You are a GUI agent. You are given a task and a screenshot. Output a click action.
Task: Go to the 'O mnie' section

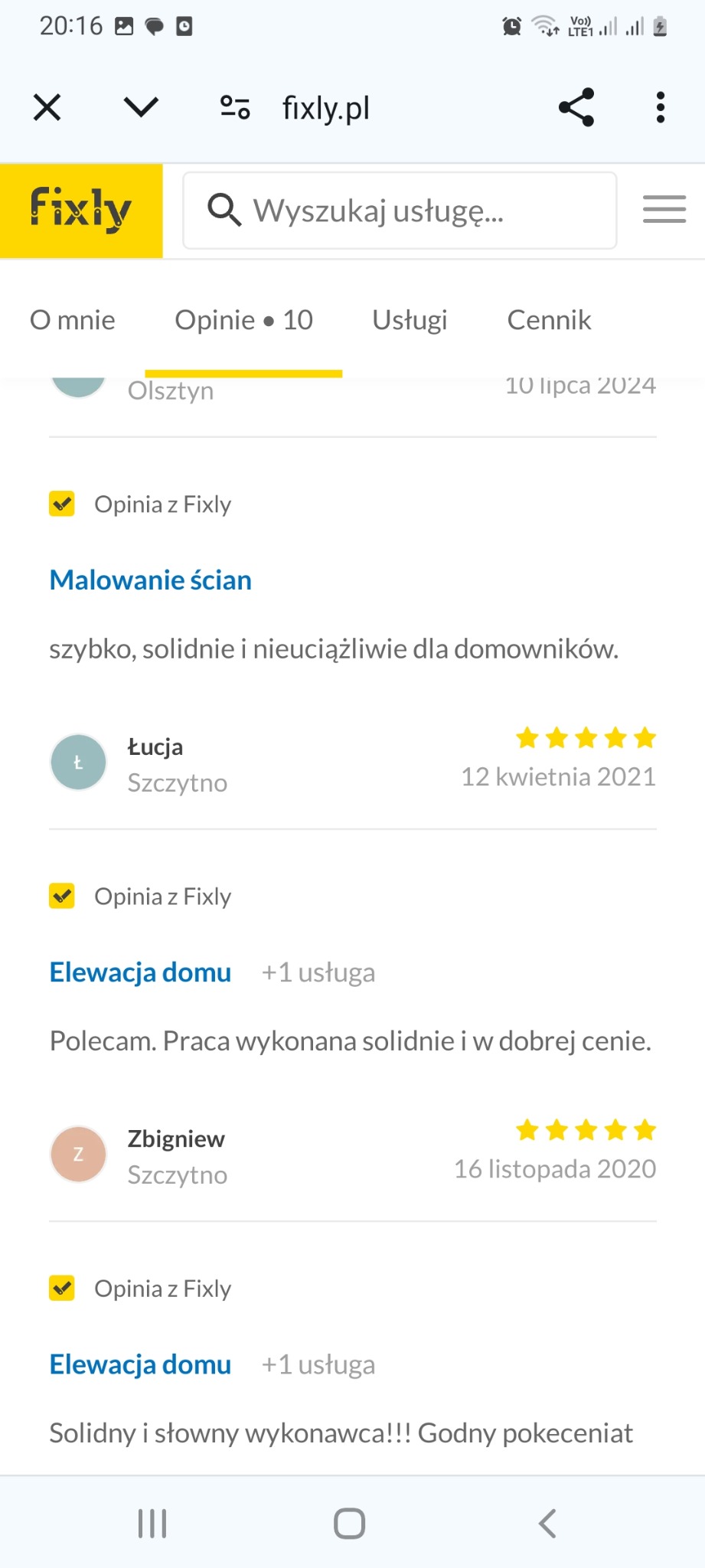(x=72, y=320)
